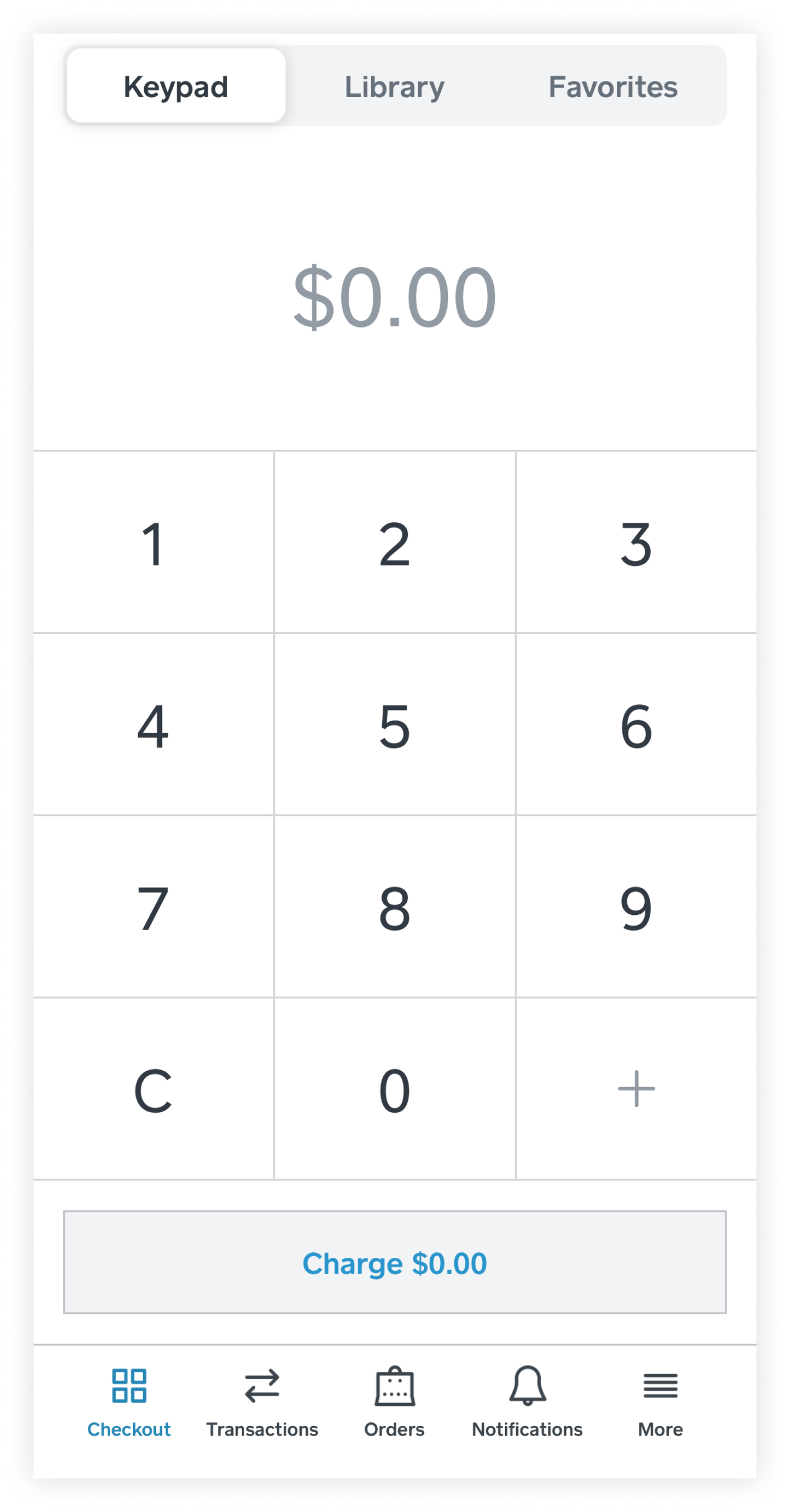Tap the 6 key
This screenshot has width=790, height=1512.
pyautogui.click(x=636, y=724)
